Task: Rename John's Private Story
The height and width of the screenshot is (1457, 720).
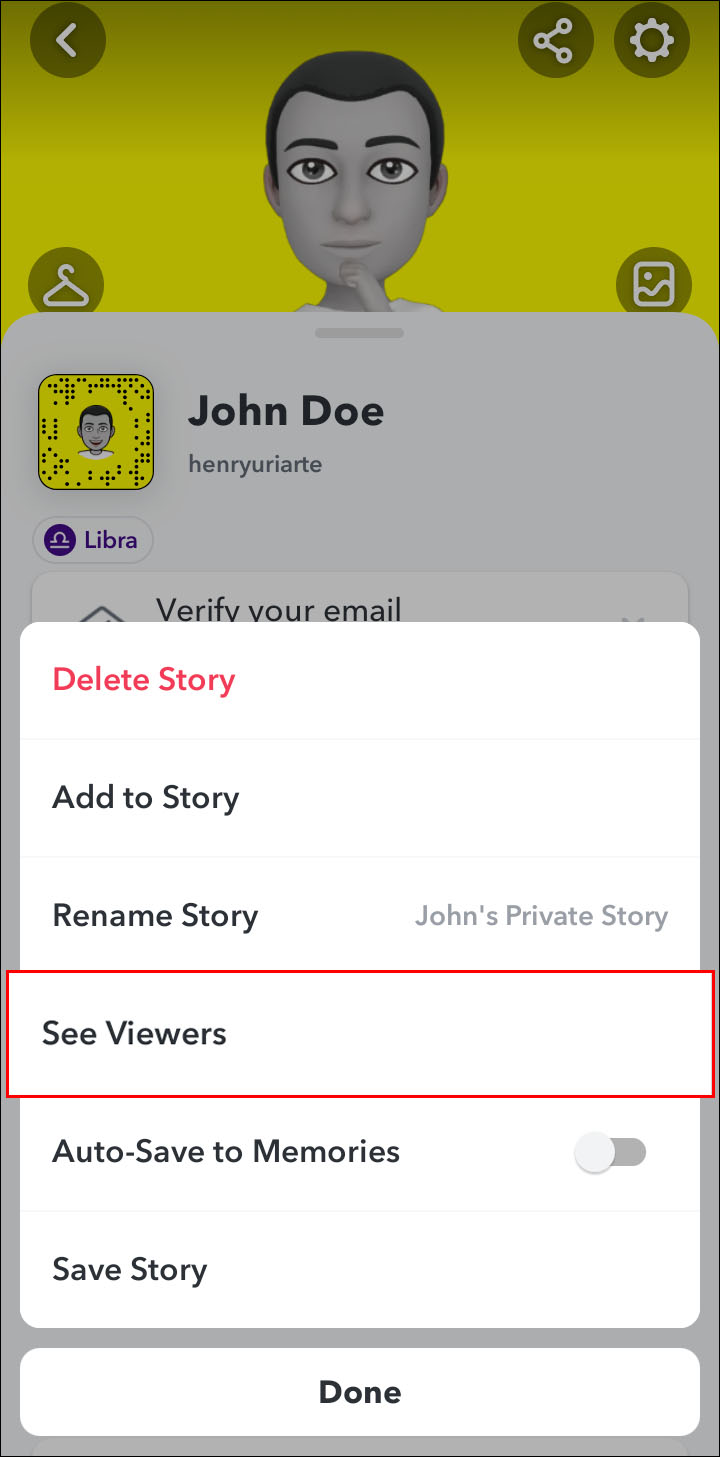Action: pyautogui.click(x=156, y=916)
